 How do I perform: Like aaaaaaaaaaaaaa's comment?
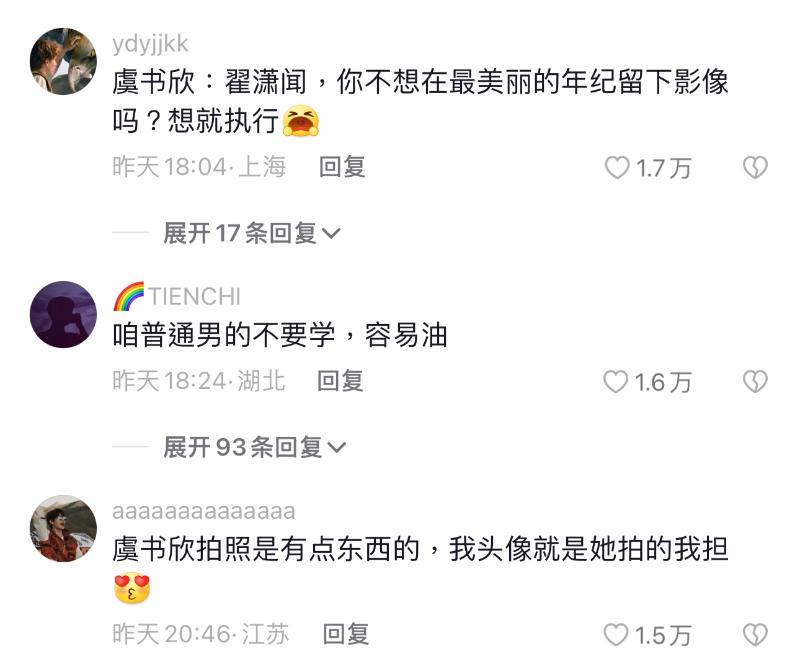pos(616,634)
